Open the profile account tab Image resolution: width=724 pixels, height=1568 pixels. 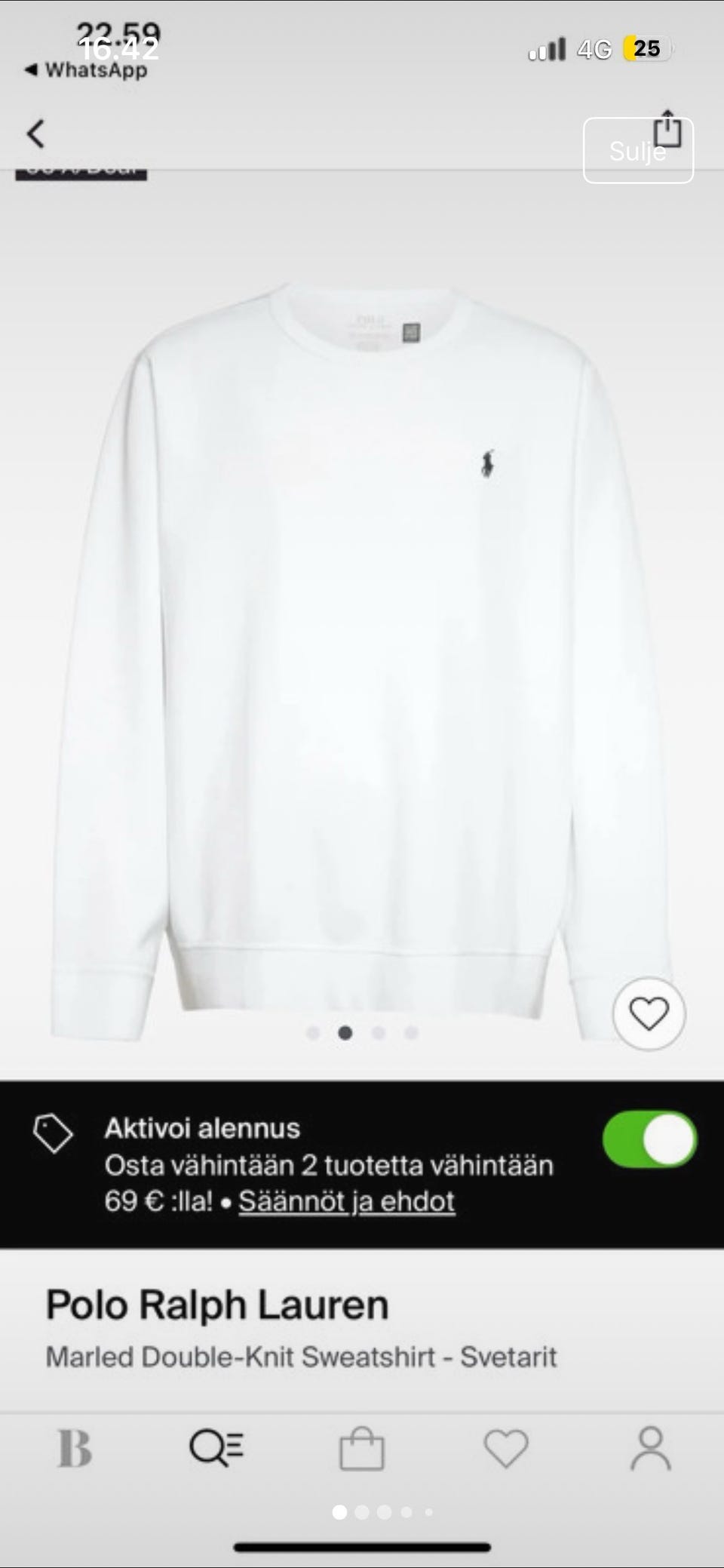click(x=650, y=1449)
